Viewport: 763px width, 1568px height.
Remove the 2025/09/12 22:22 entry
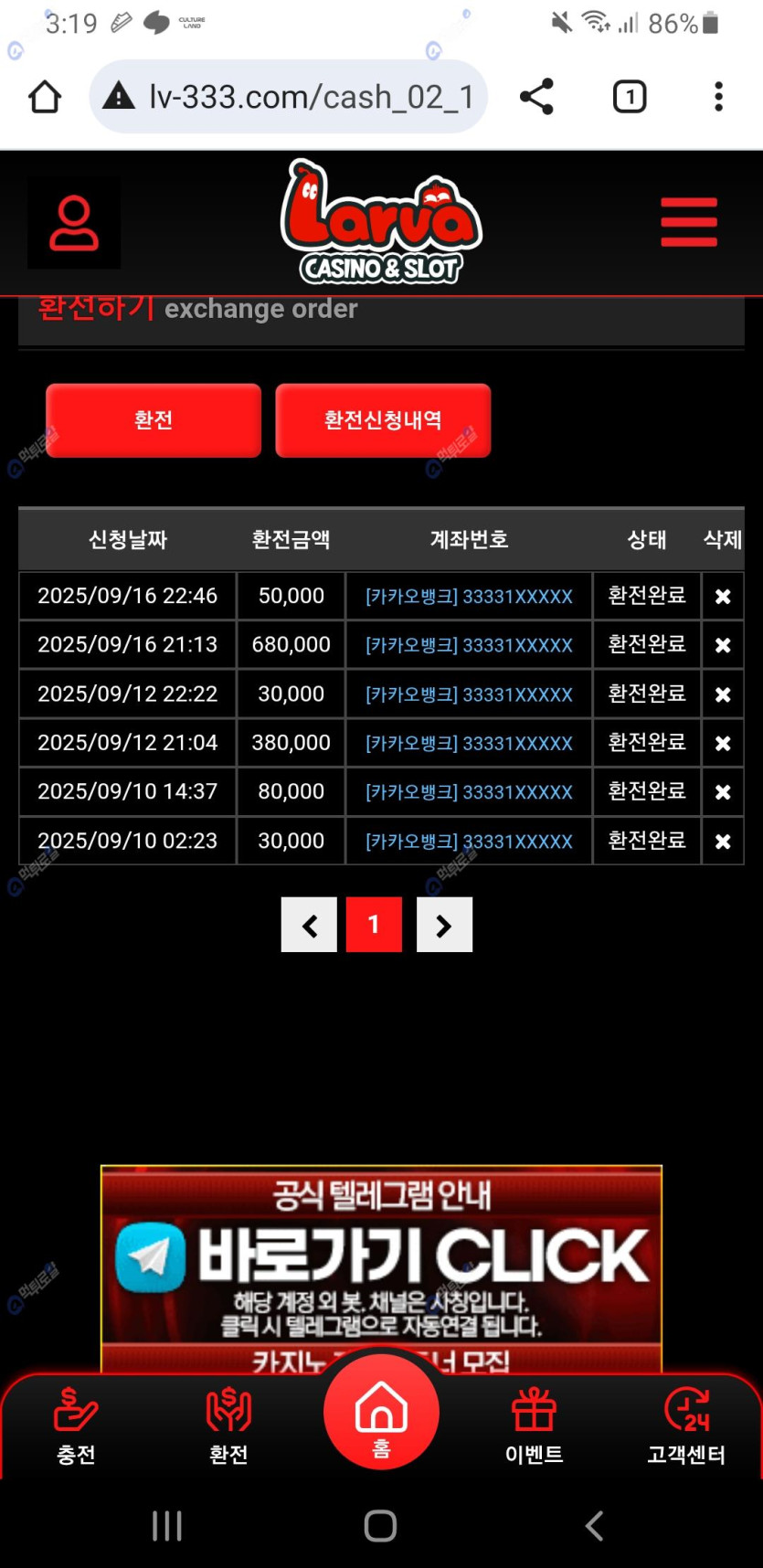click(723, 694)
